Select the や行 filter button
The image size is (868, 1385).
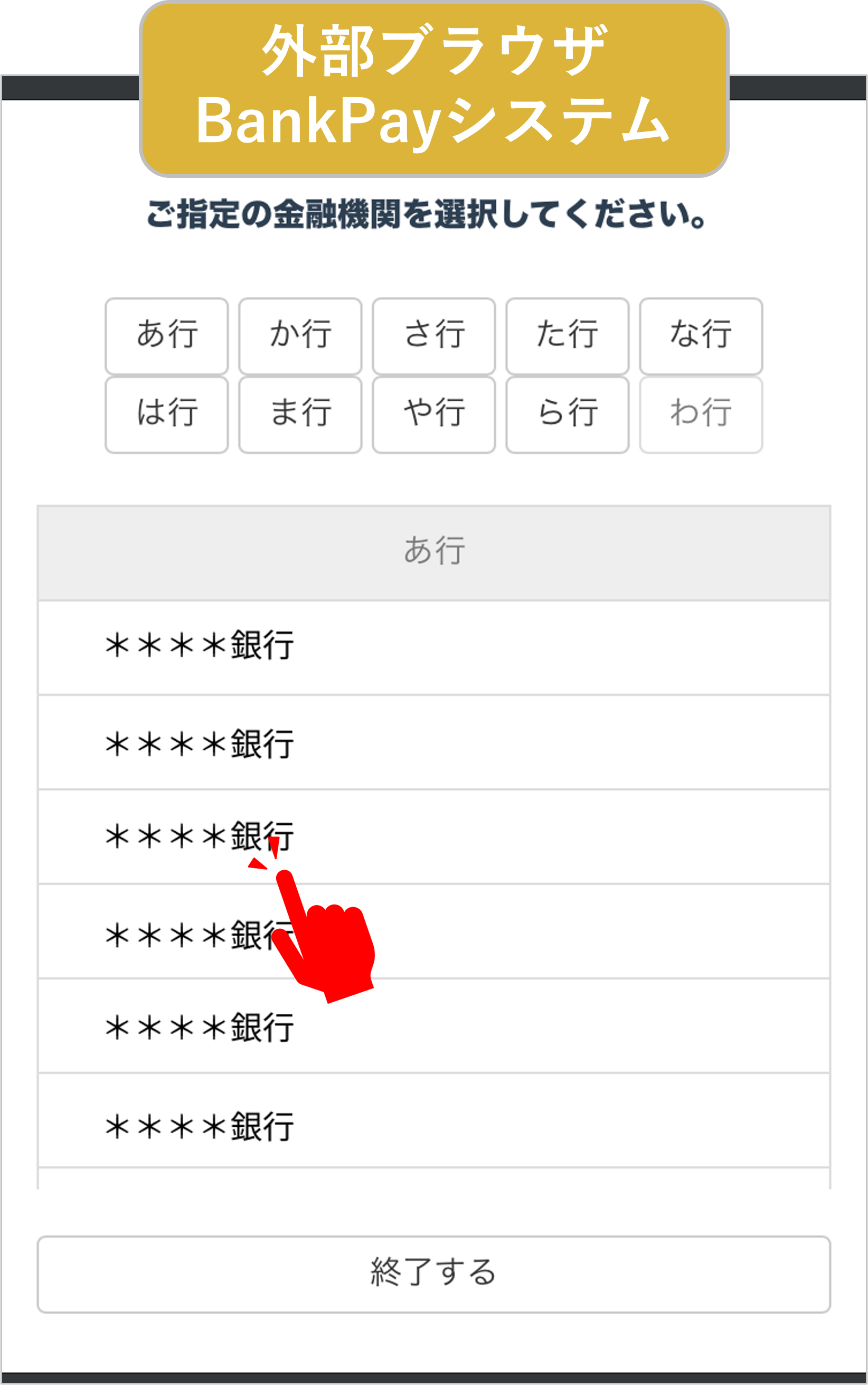tap(435, 415)
